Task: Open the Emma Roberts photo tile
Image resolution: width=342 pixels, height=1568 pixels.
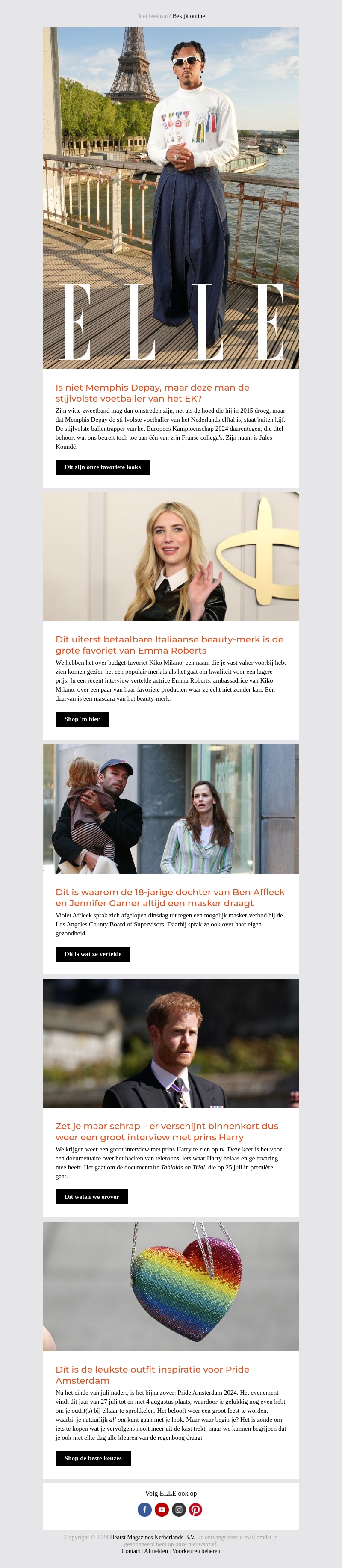Action: [x=171, y=556]
